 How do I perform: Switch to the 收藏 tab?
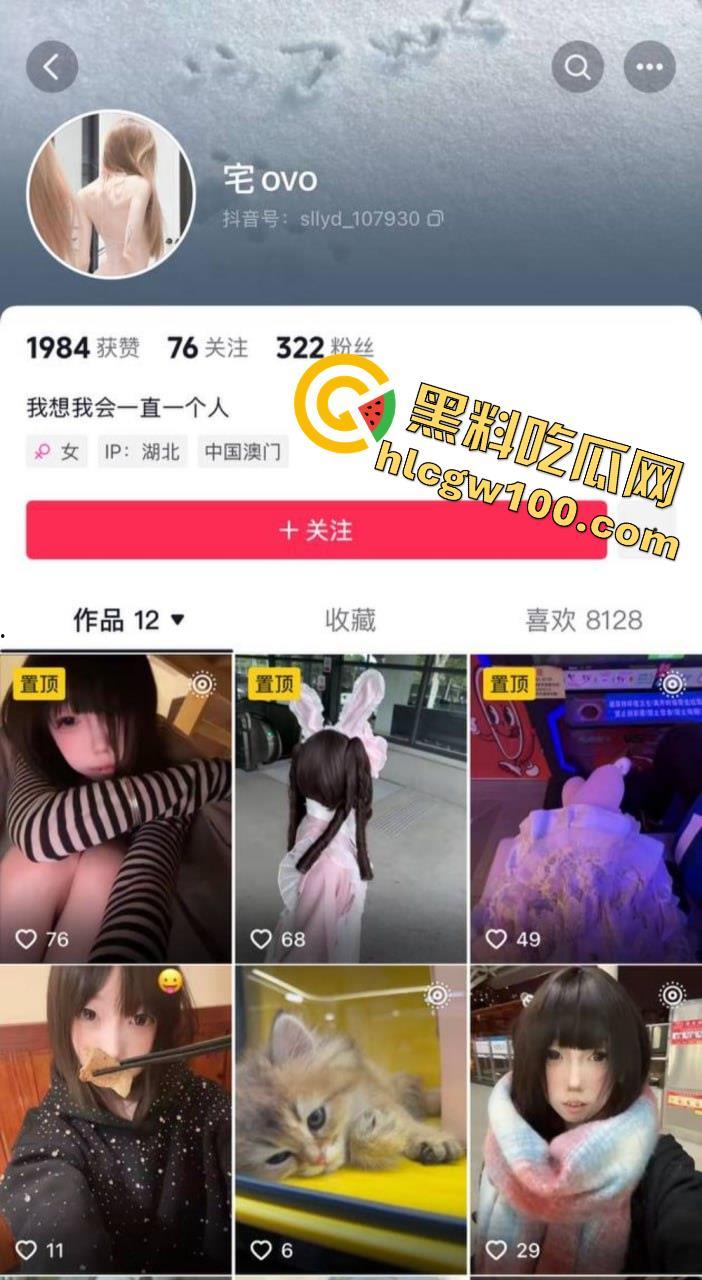[350, 620]
